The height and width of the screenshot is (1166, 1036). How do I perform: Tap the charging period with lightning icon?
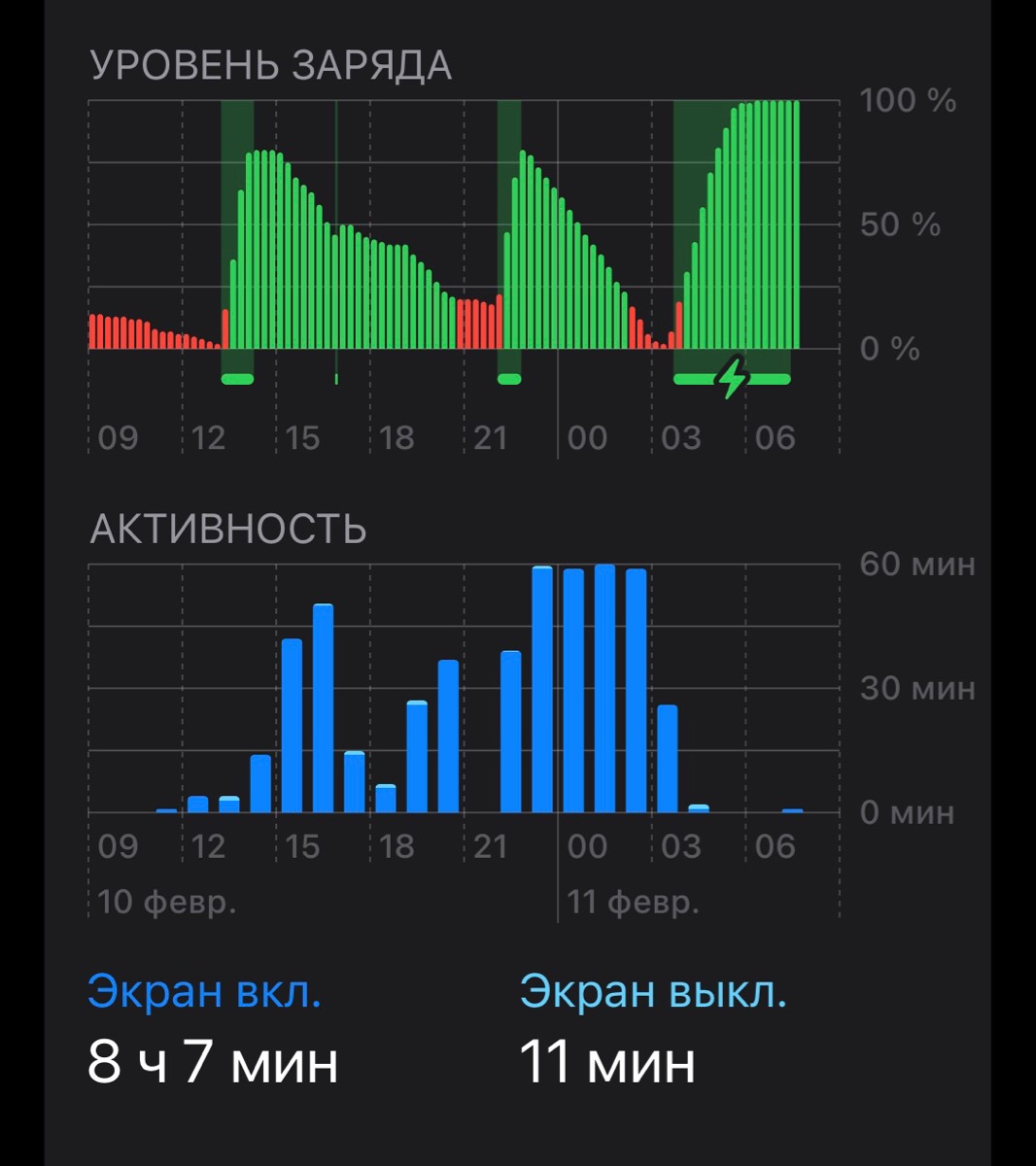pos(732,378)
